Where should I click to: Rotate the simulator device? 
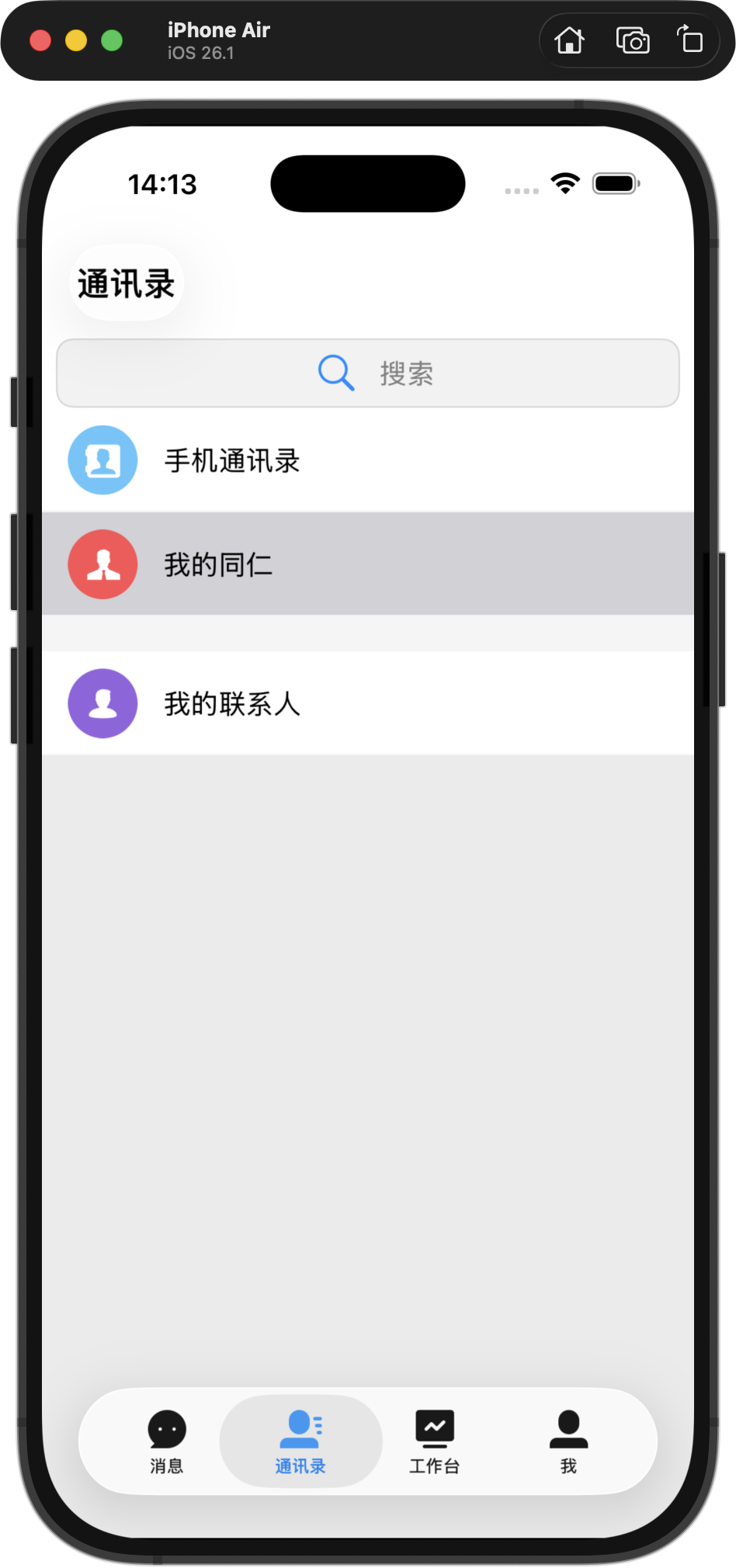tap(689, 40)
